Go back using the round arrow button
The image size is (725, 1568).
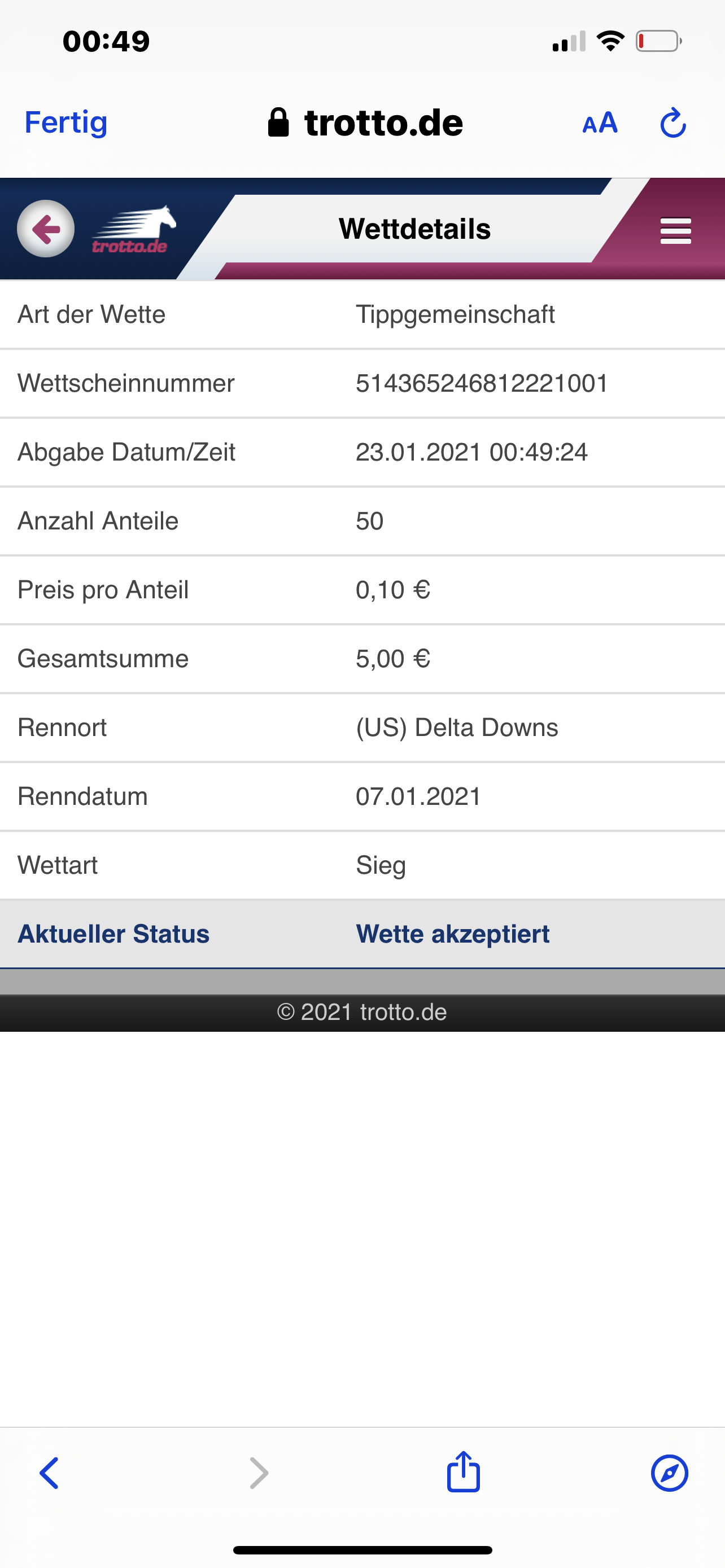pos(46,229)
